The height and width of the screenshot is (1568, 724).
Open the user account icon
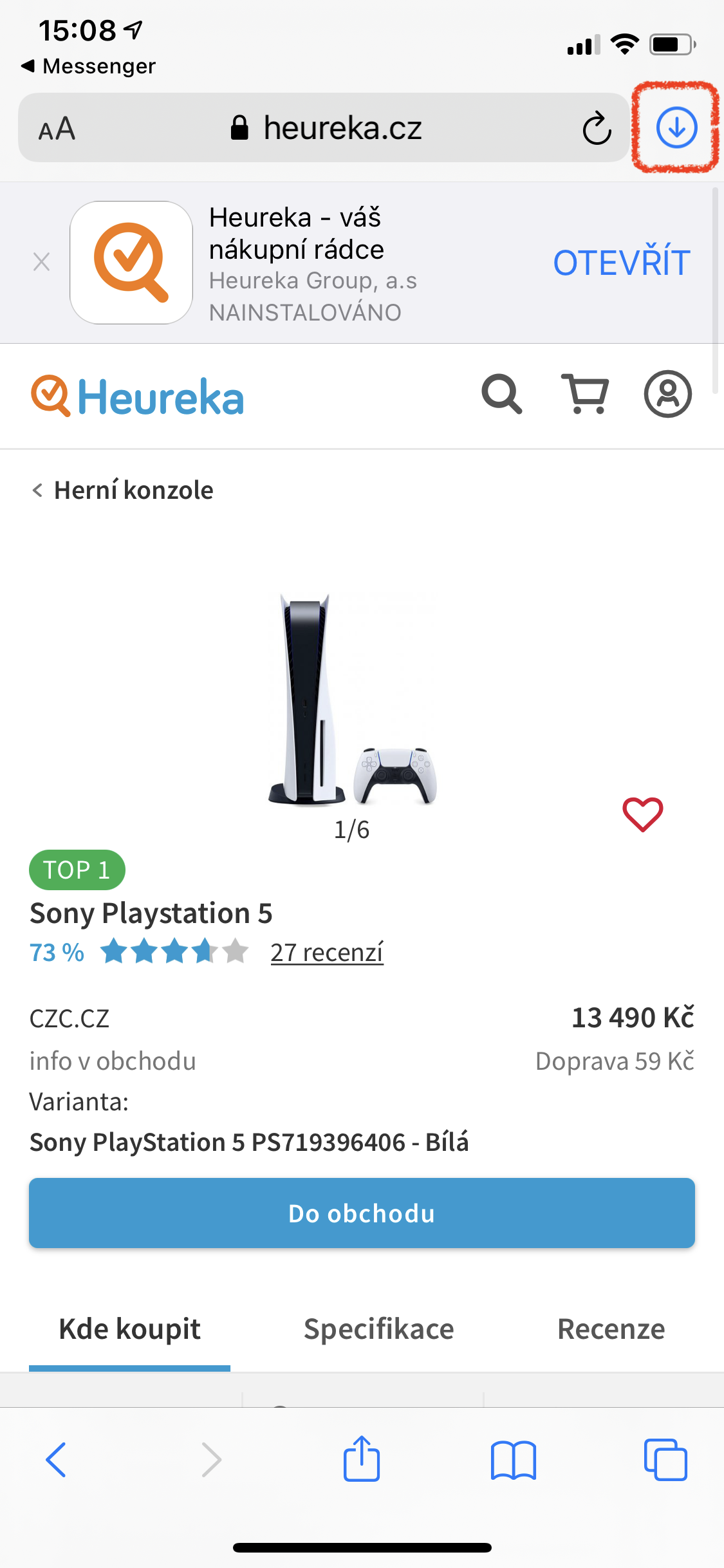(x=667, y=394)
